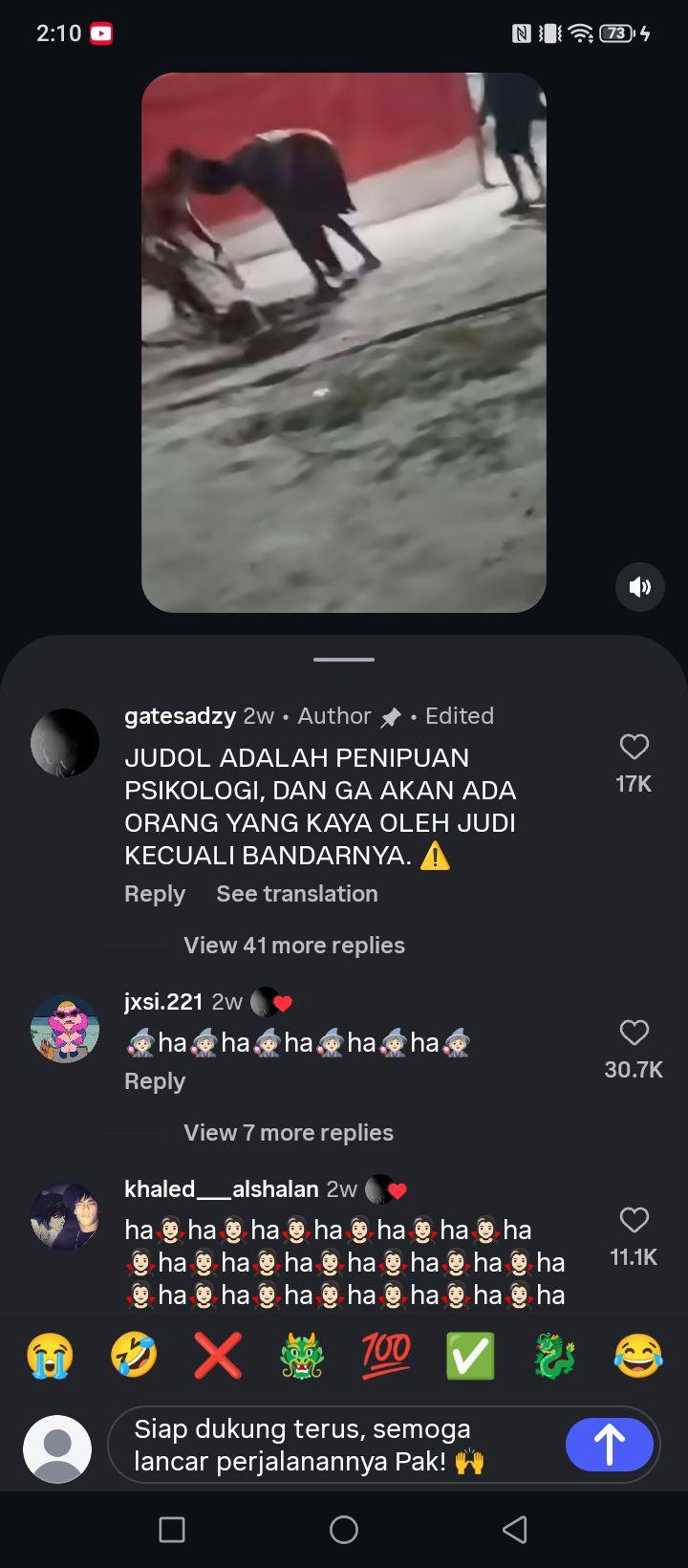Like gatesadzy's pinned comment
Image resolution: width=688 pixels, height=1568 pixels.
(634, 747)
